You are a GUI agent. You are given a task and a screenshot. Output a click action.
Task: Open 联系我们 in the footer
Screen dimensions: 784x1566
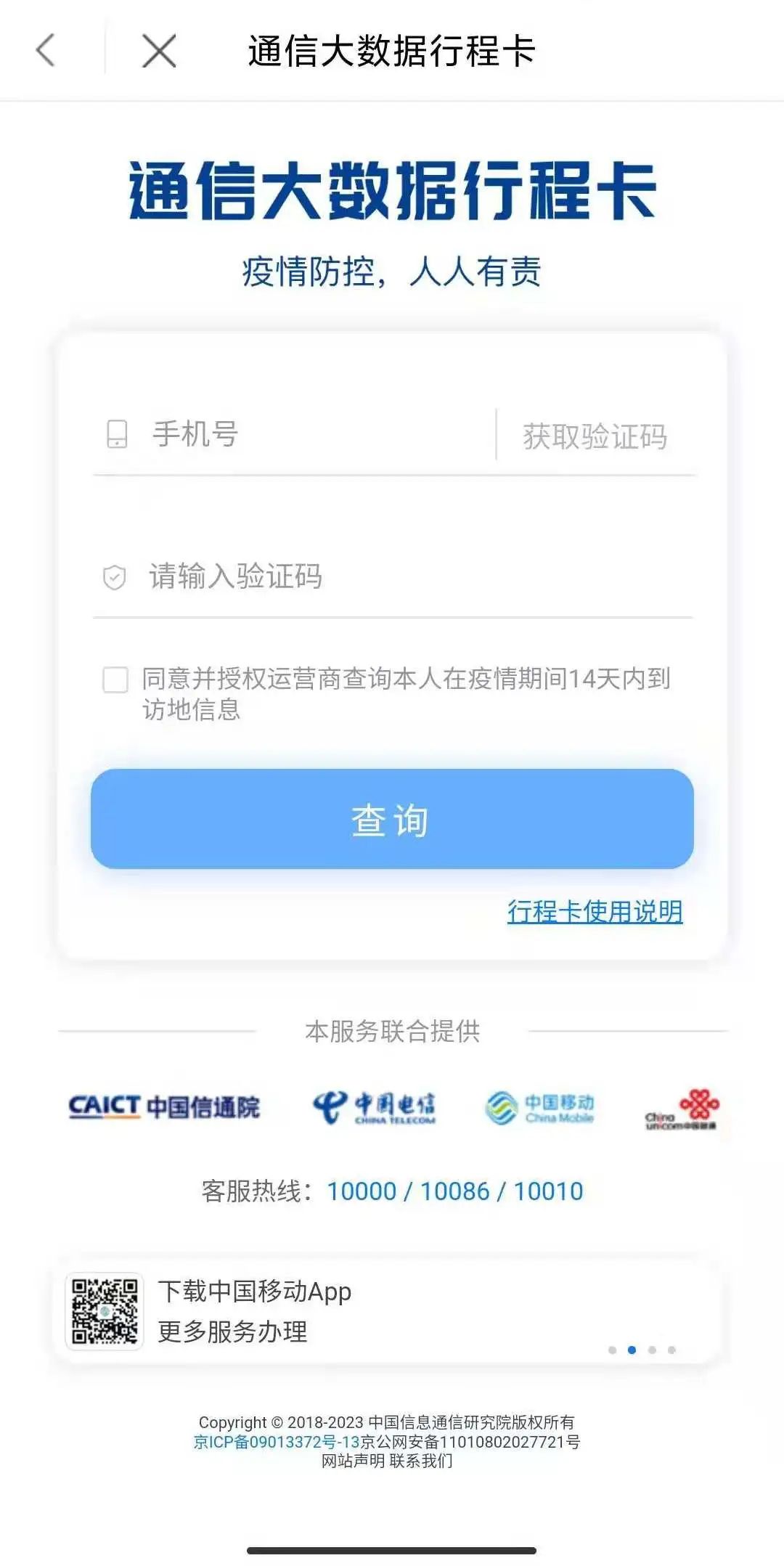tap(421, 1461)
